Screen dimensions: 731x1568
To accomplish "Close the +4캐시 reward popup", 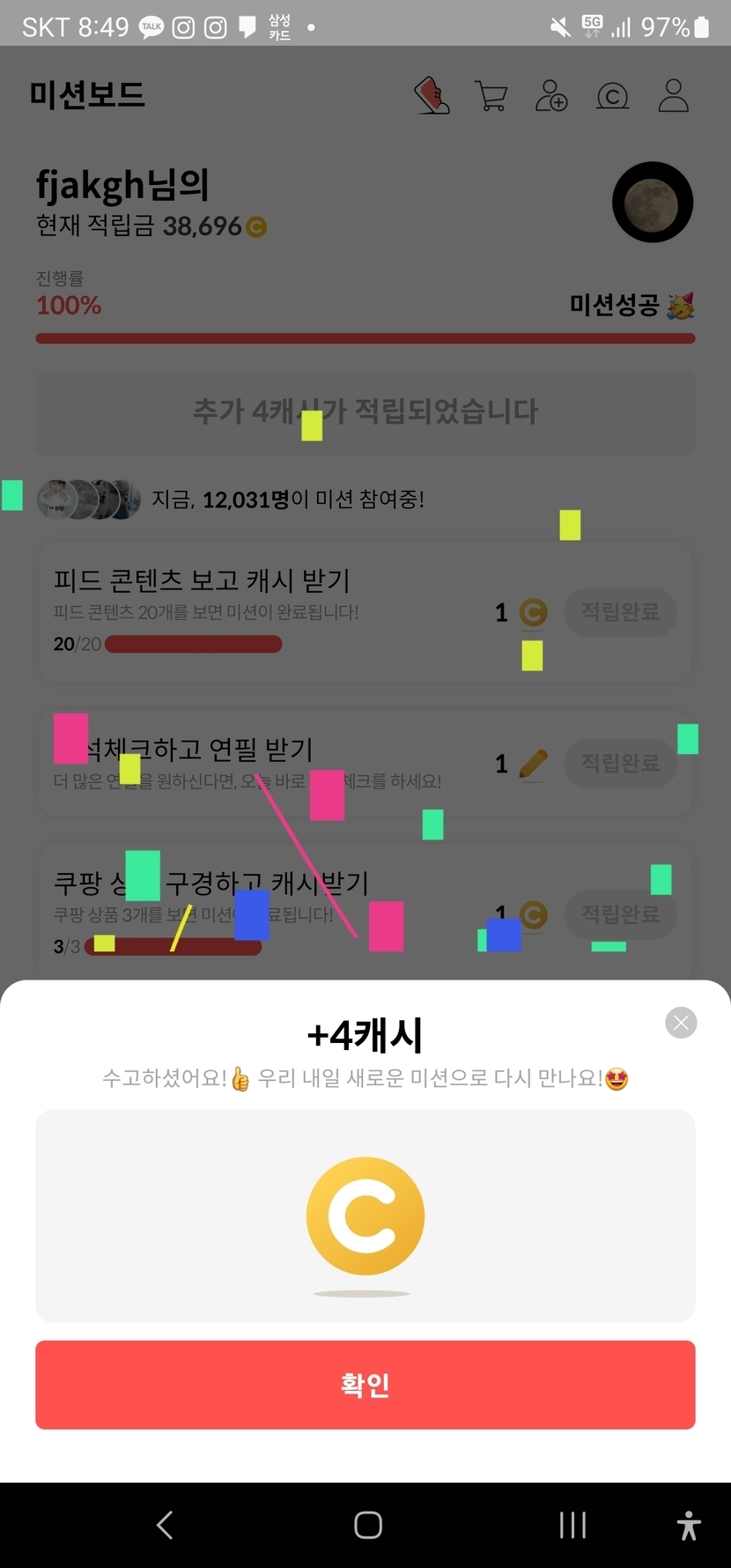I will [681, 1023].
